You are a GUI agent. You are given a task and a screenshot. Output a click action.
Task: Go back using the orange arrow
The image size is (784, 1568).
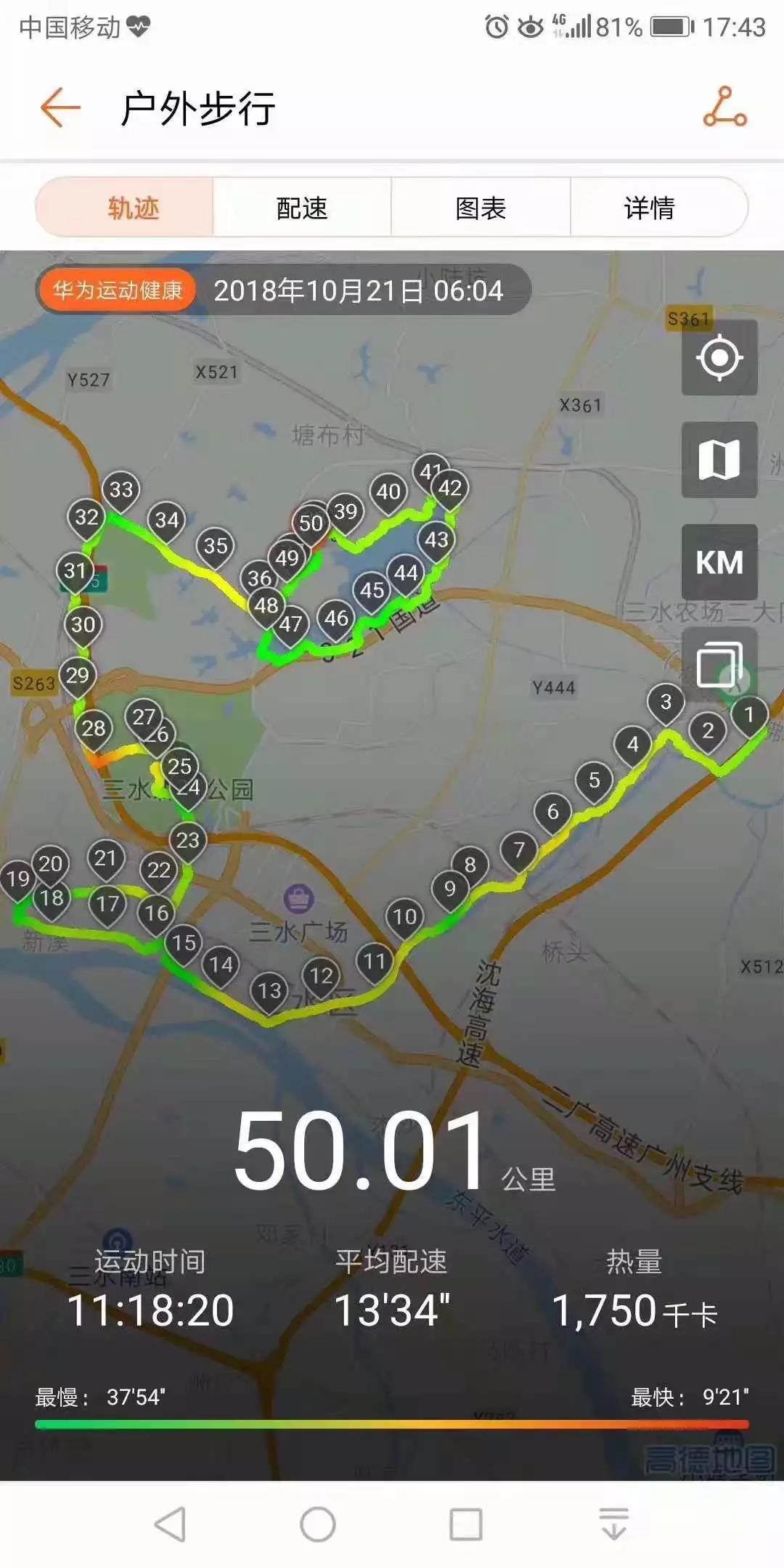click(60, 108)
